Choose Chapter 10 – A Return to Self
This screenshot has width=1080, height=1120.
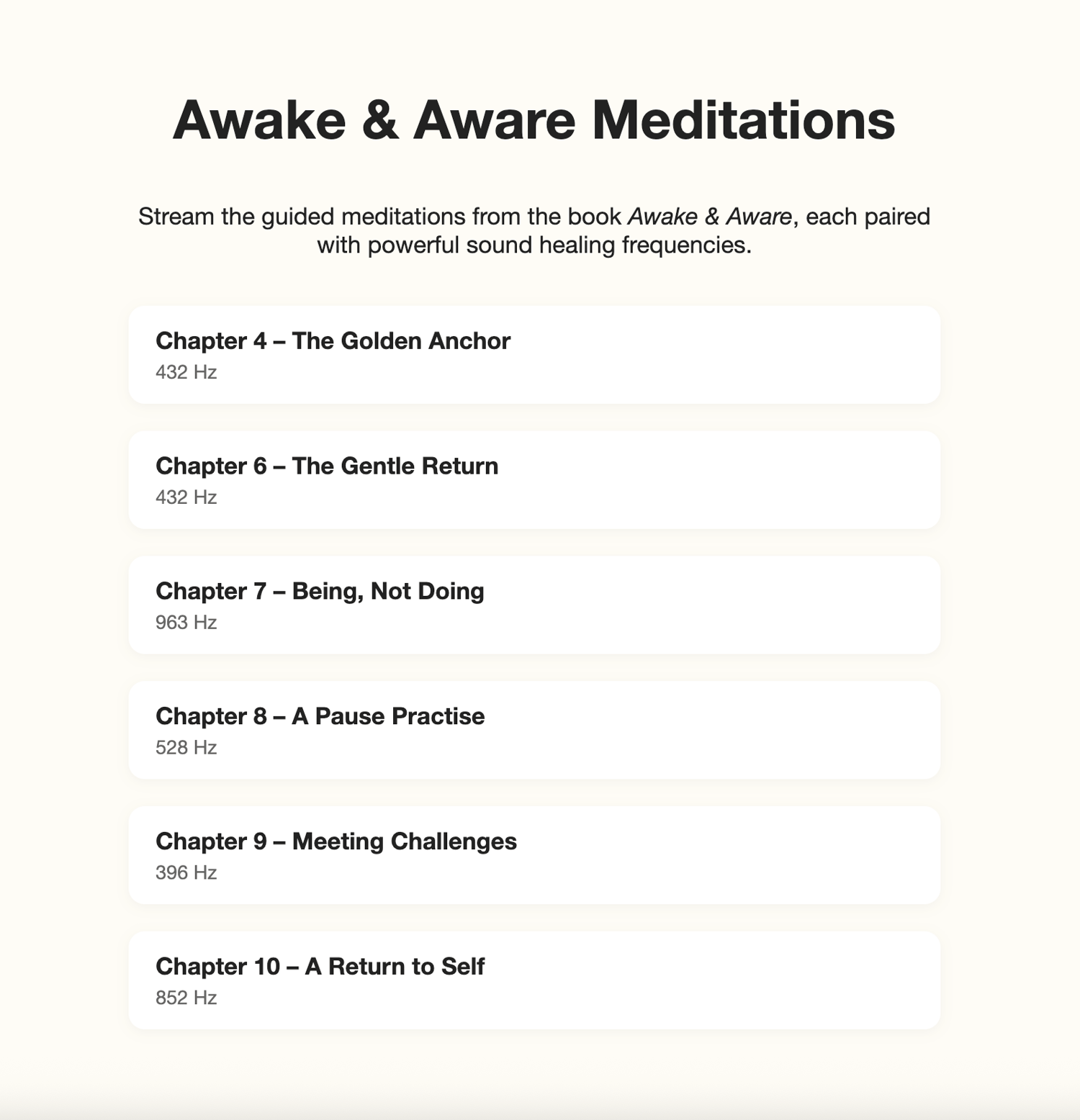(534, 980)
